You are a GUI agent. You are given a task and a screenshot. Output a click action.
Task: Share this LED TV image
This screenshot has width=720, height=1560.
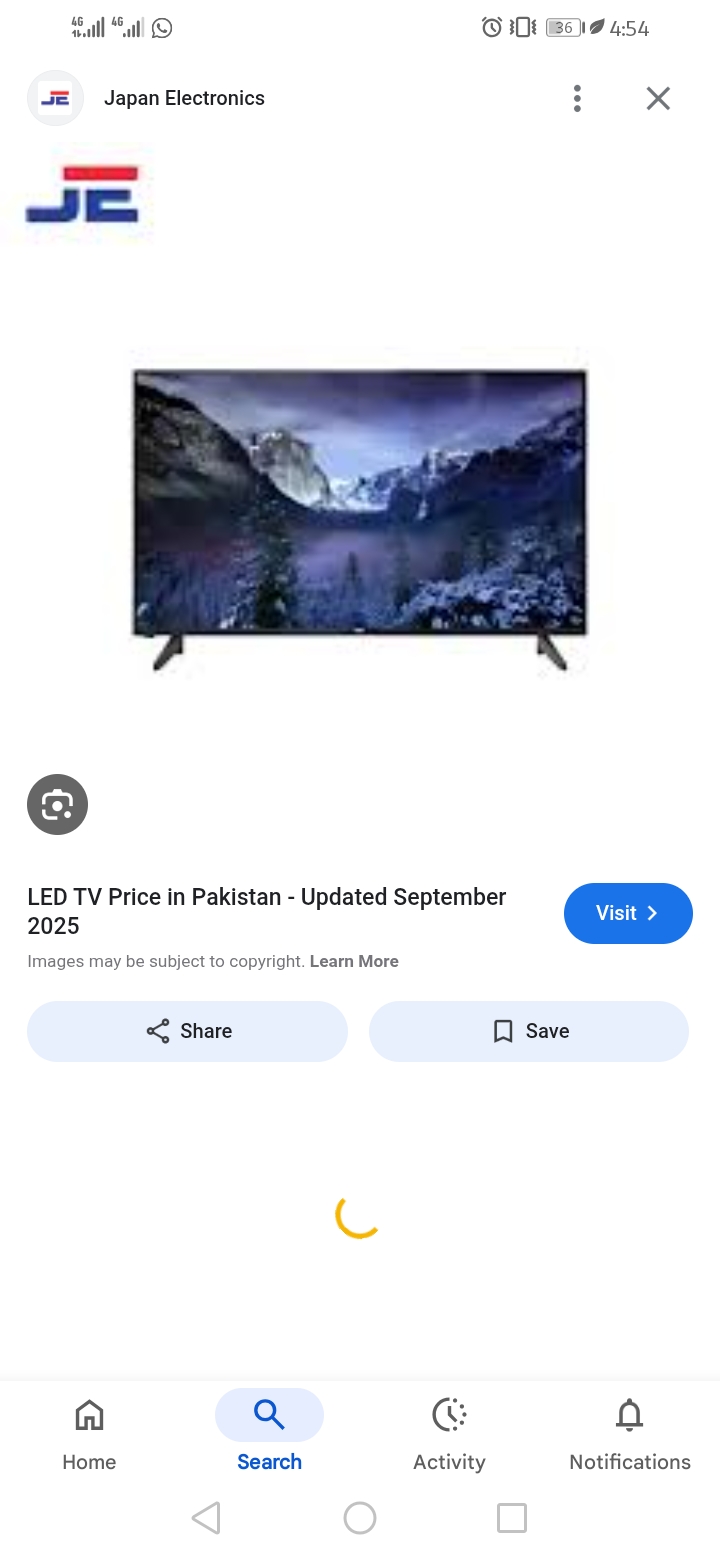(188, 1031)
